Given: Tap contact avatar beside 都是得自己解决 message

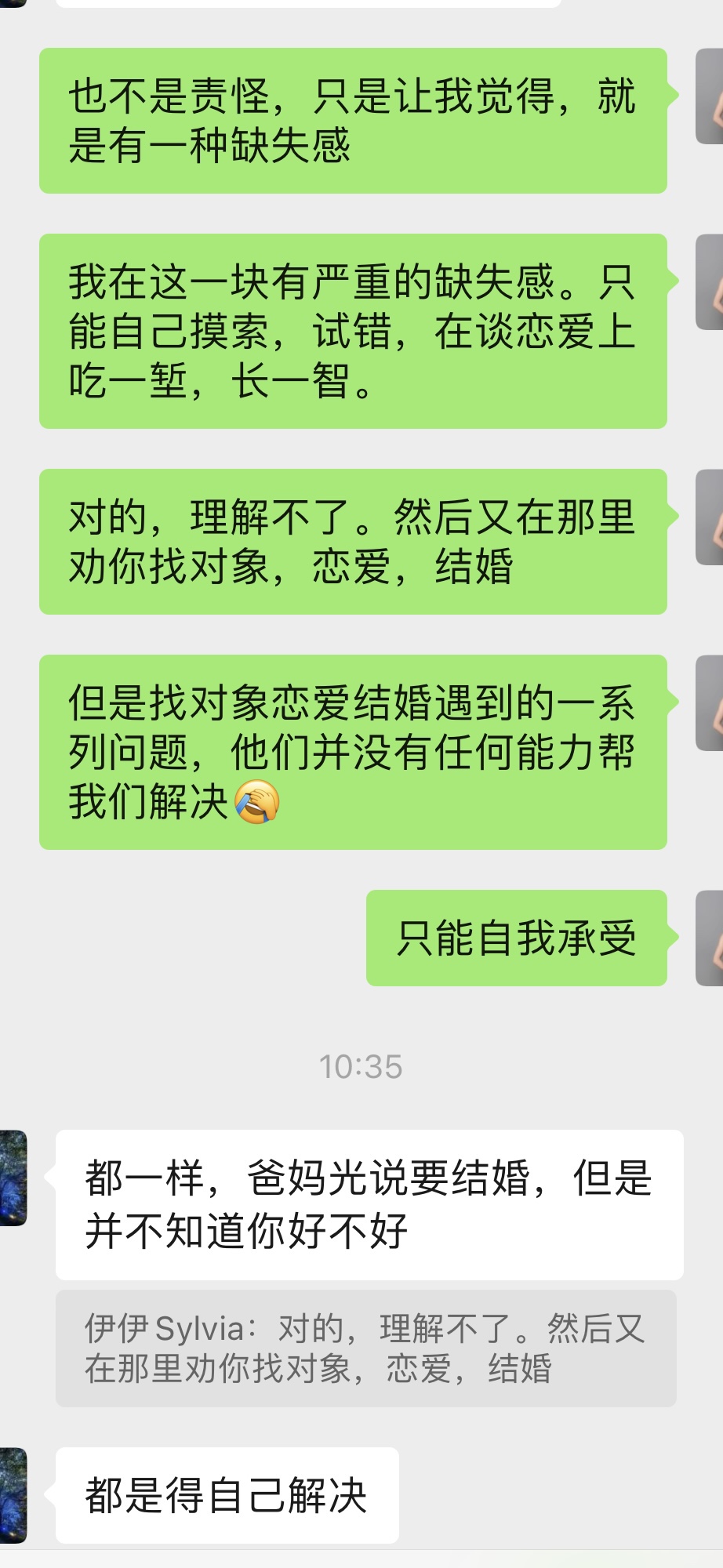Looking at the screenshot, I should 13,1494.
